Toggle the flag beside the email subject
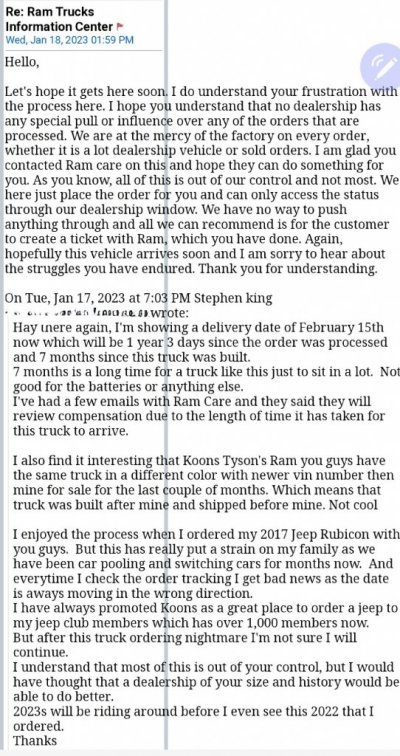 point(120,27)
